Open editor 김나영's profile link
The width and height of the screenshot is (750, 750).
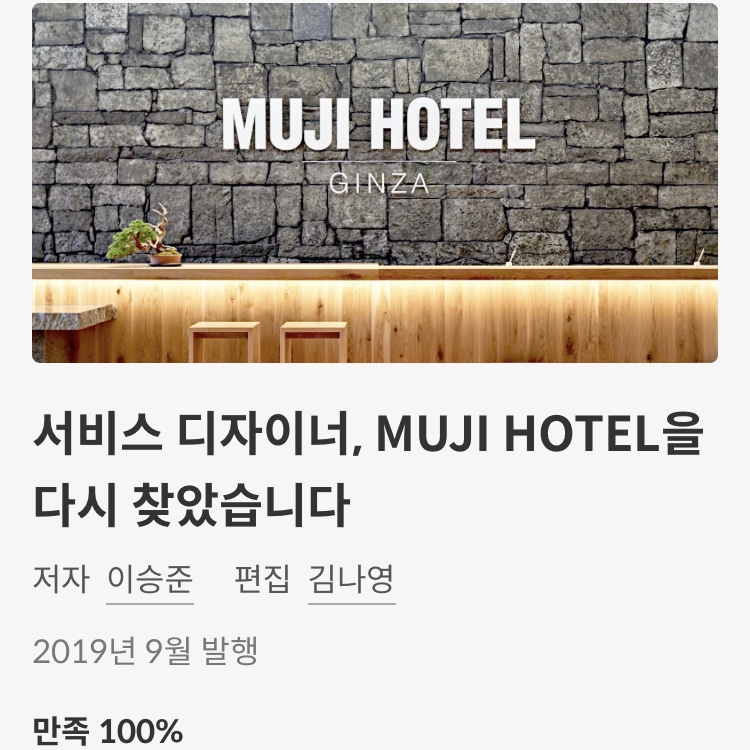point(351,579)
